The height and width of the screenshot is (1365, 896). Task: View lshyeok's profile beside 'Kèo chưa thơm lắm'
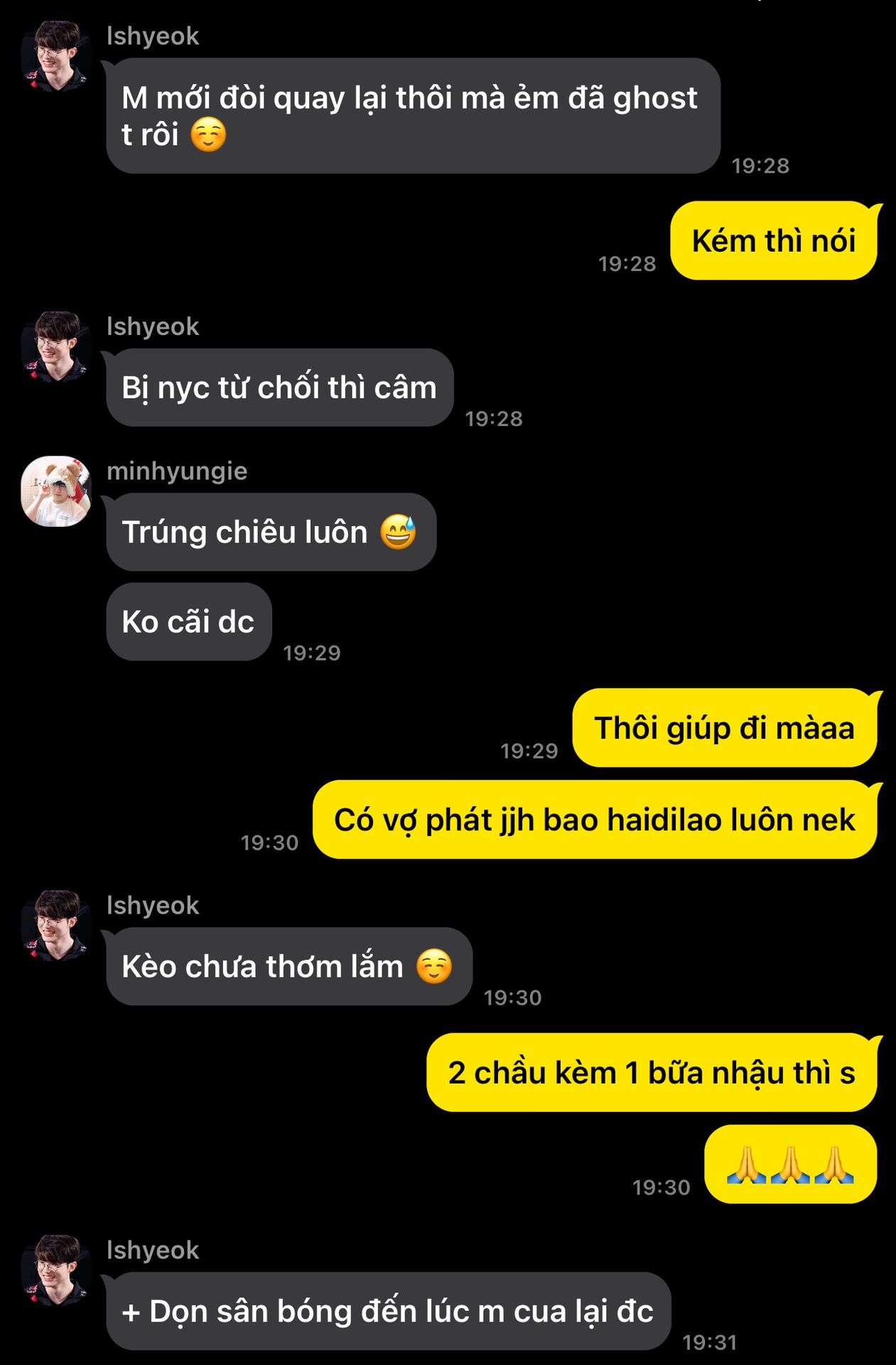click(56, 926)
